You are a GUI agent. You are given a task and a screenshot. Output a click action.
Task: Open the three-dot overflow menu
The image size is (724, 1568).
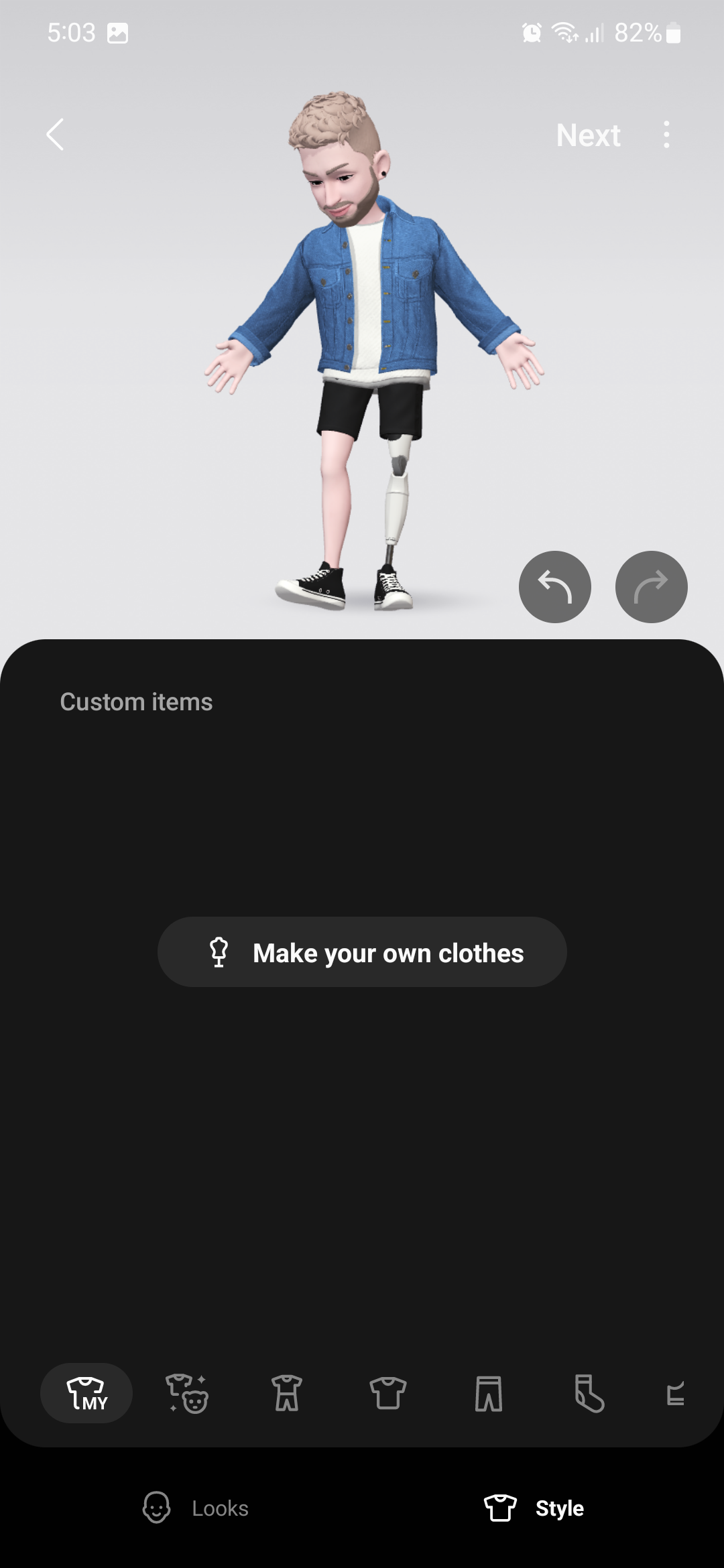coord(666,135)
